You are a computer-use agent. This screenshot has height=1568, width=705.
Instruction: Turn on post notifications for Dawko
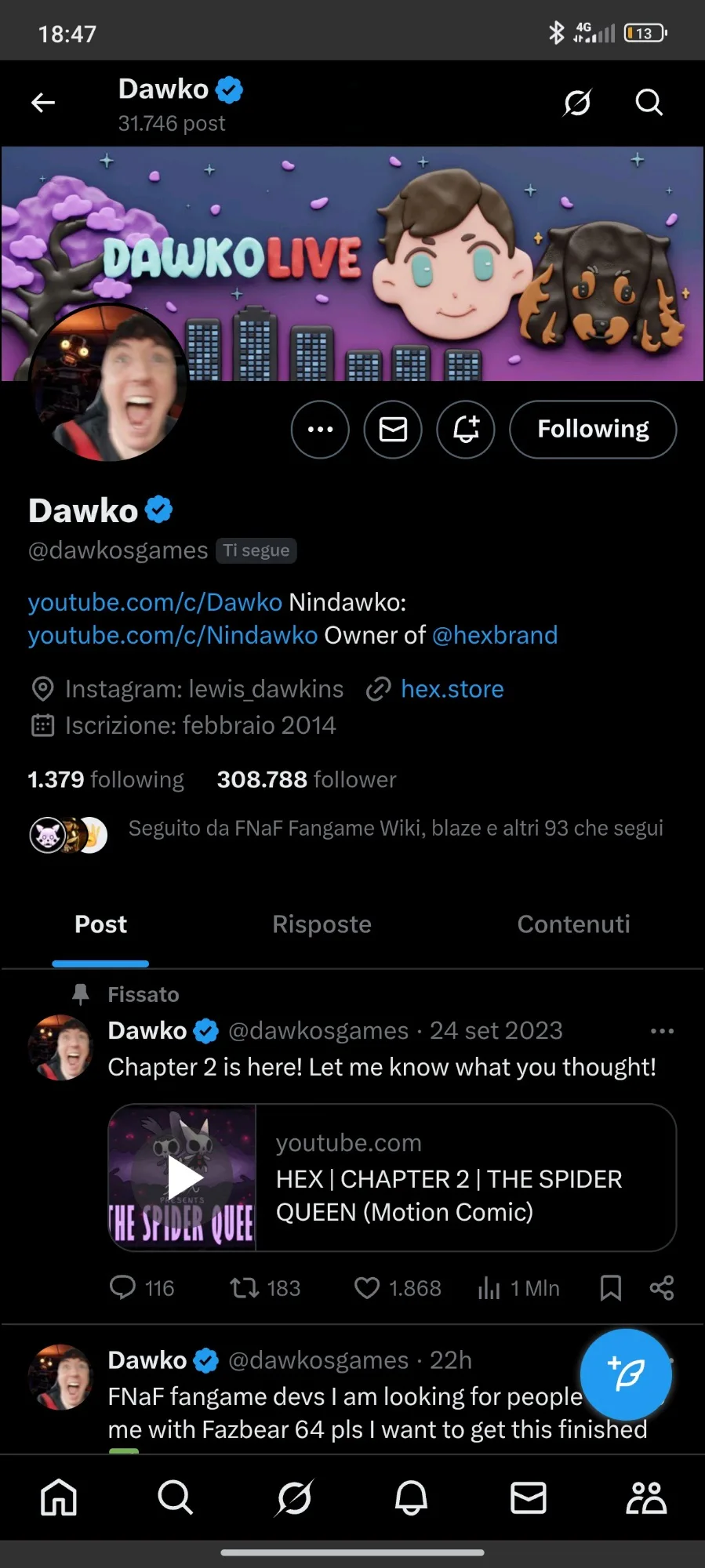click(x=466, y=430)
